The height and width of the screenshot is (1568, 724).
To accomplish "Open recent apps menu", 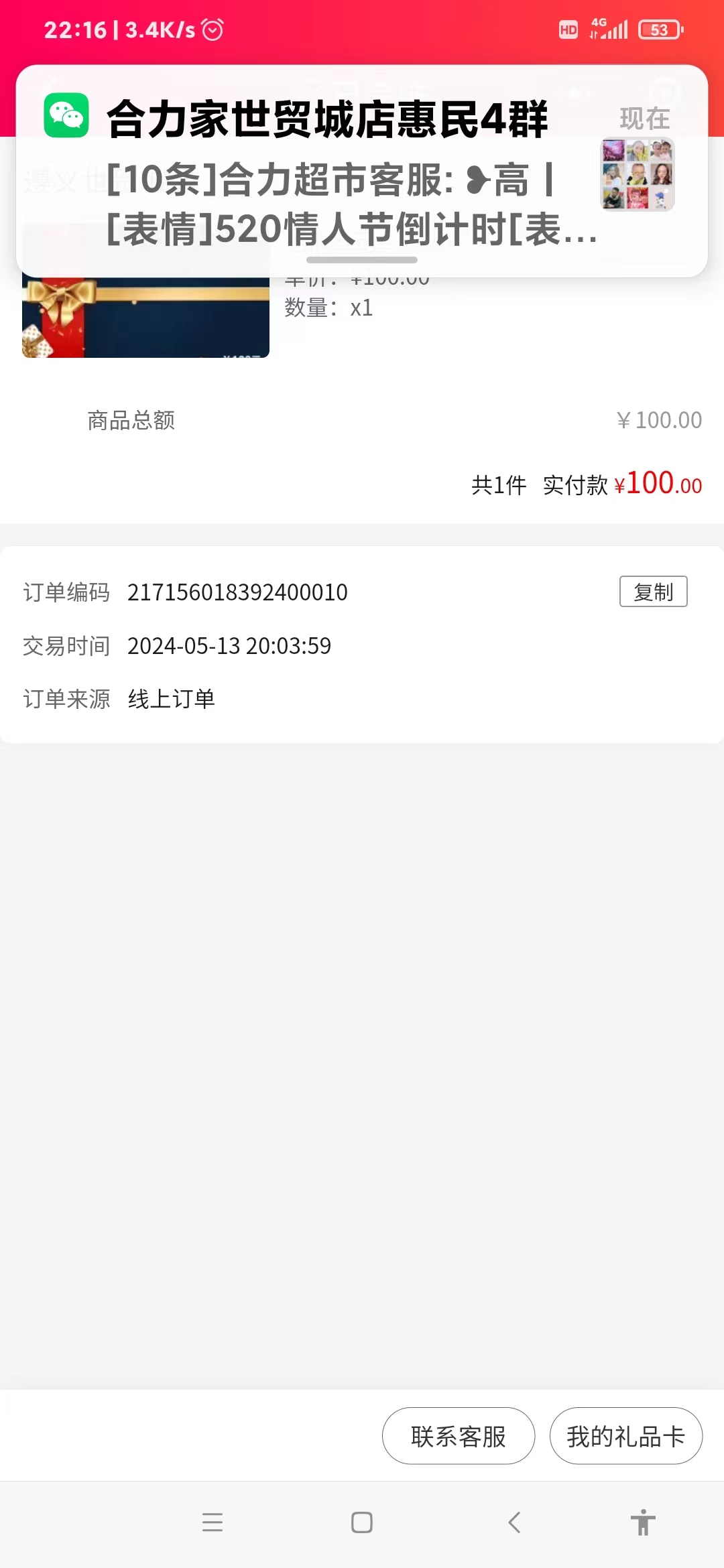I will tap(213, 1522).
